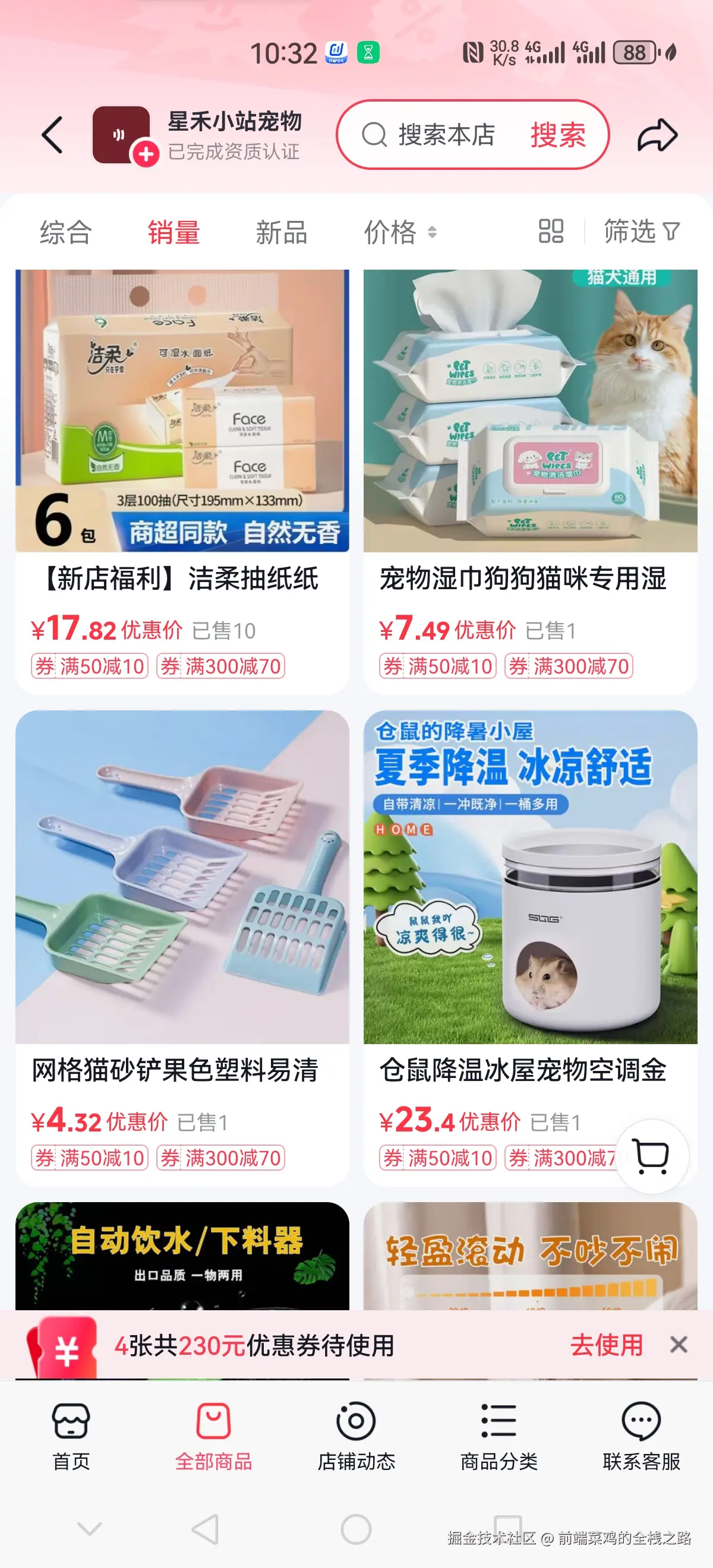713x1568 pixels.
Task: Tap 去使用 to use coupons
Action: coord(609,1345)
